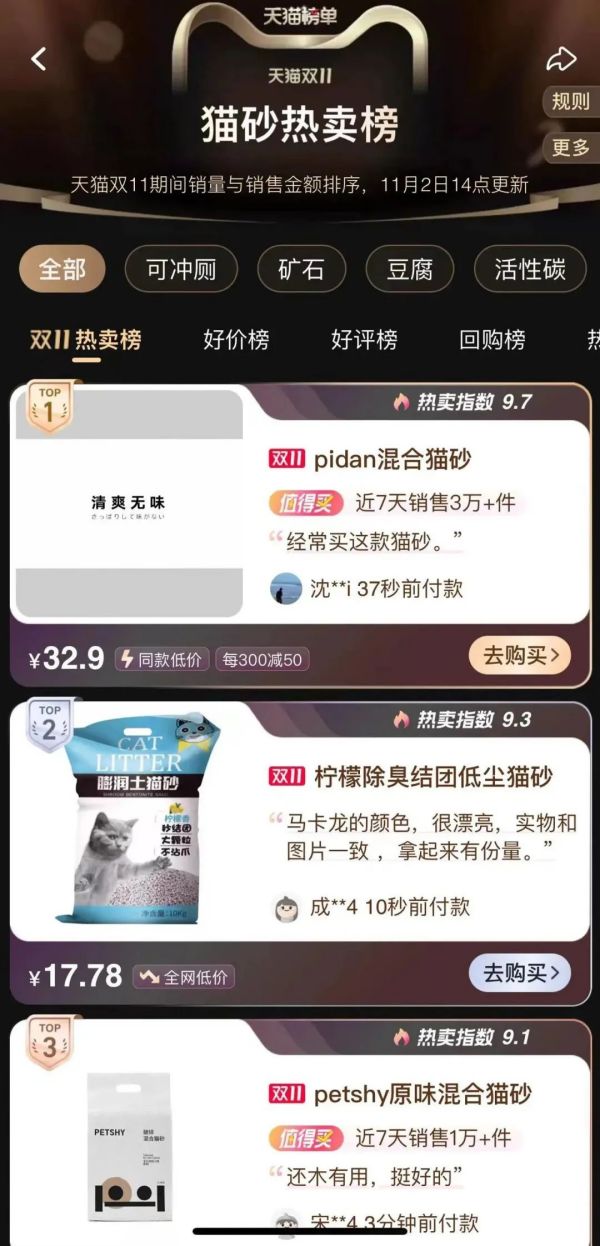Image resolution: width=600 pixels, height=1246 pixels.
Task: Switch to 好评榜 tab
Action: pyautogui.click(x=364, y=340)
